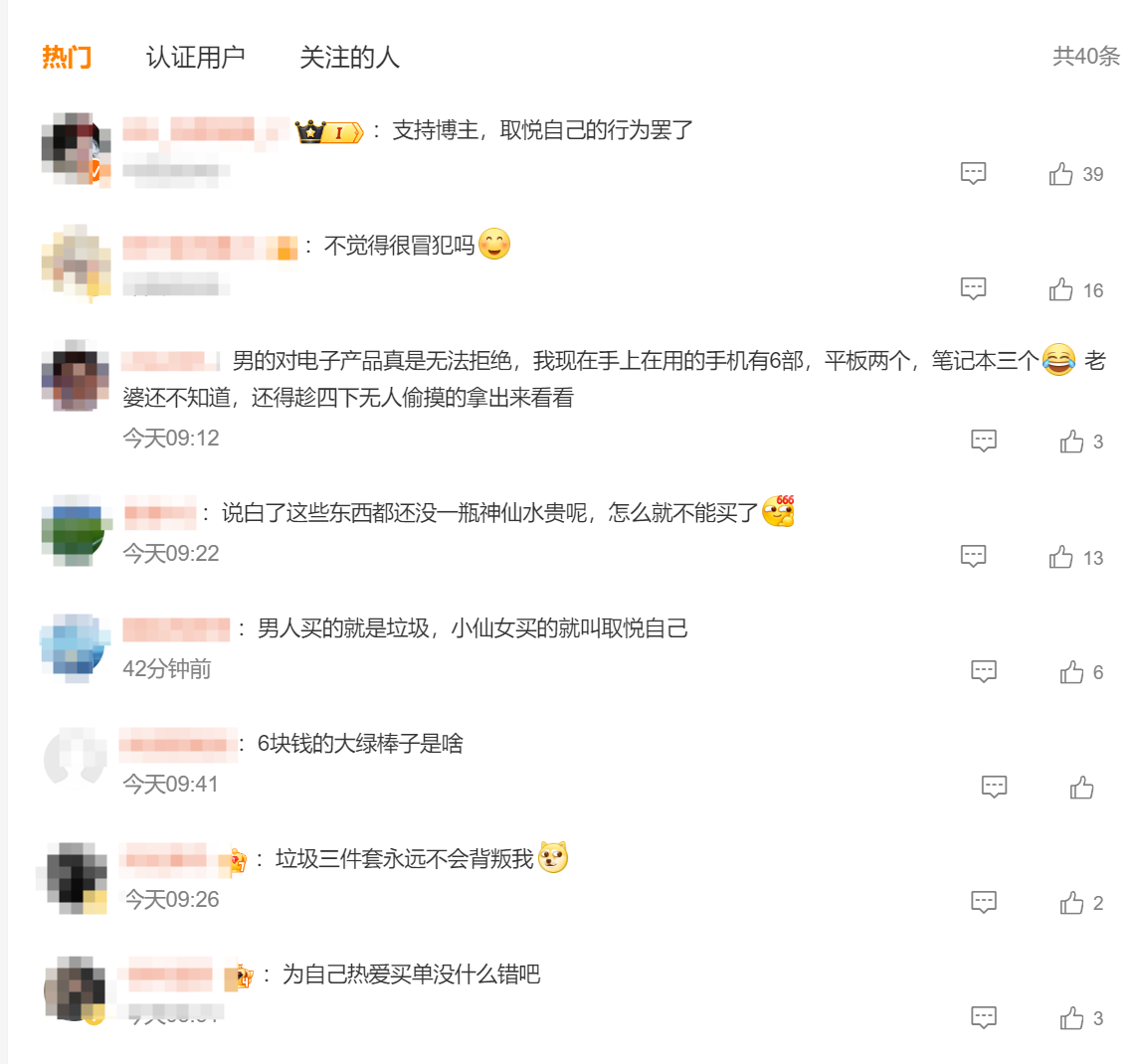This screenshot has width=1142, height=1064.
Task: Like the comment about 手机有6部
Action: coord(1071,442)
